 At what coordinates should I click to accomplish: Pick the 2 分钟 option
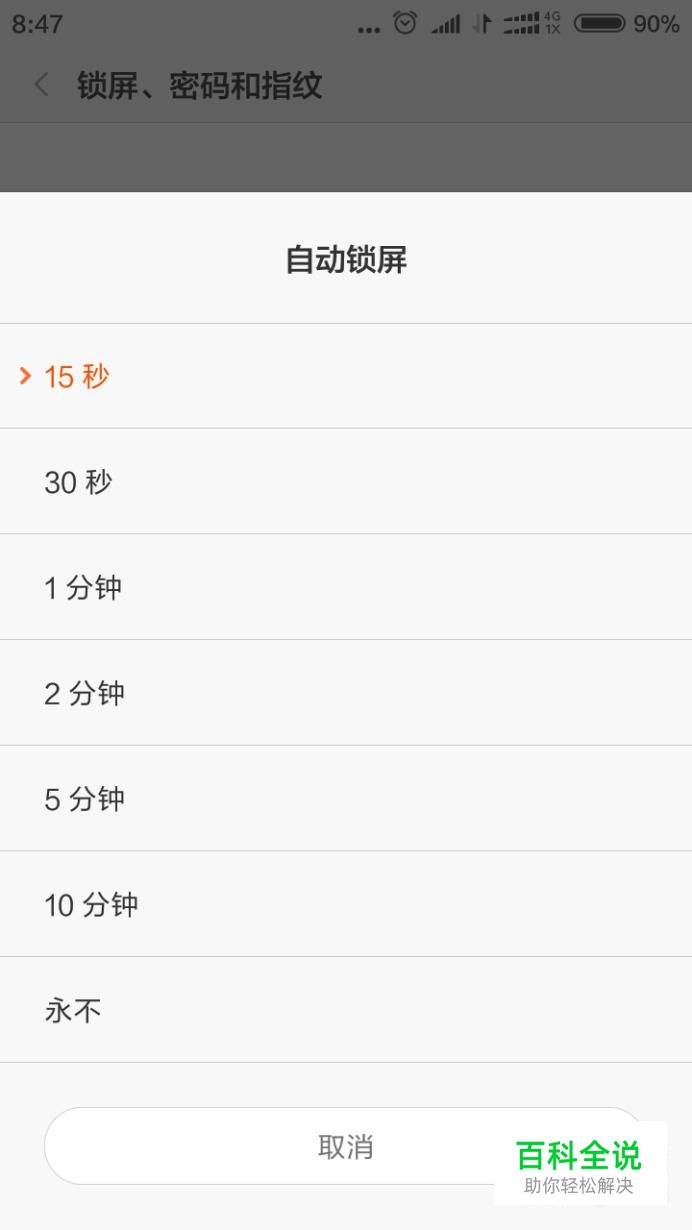pyautogui.click(x=346, y=693)
